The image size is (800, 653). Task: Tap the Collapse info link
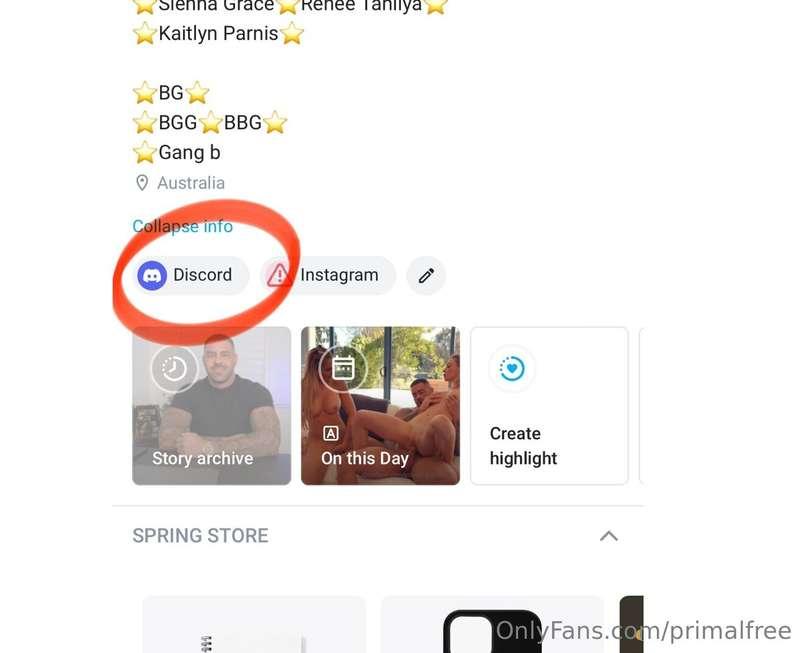[182, 226]
